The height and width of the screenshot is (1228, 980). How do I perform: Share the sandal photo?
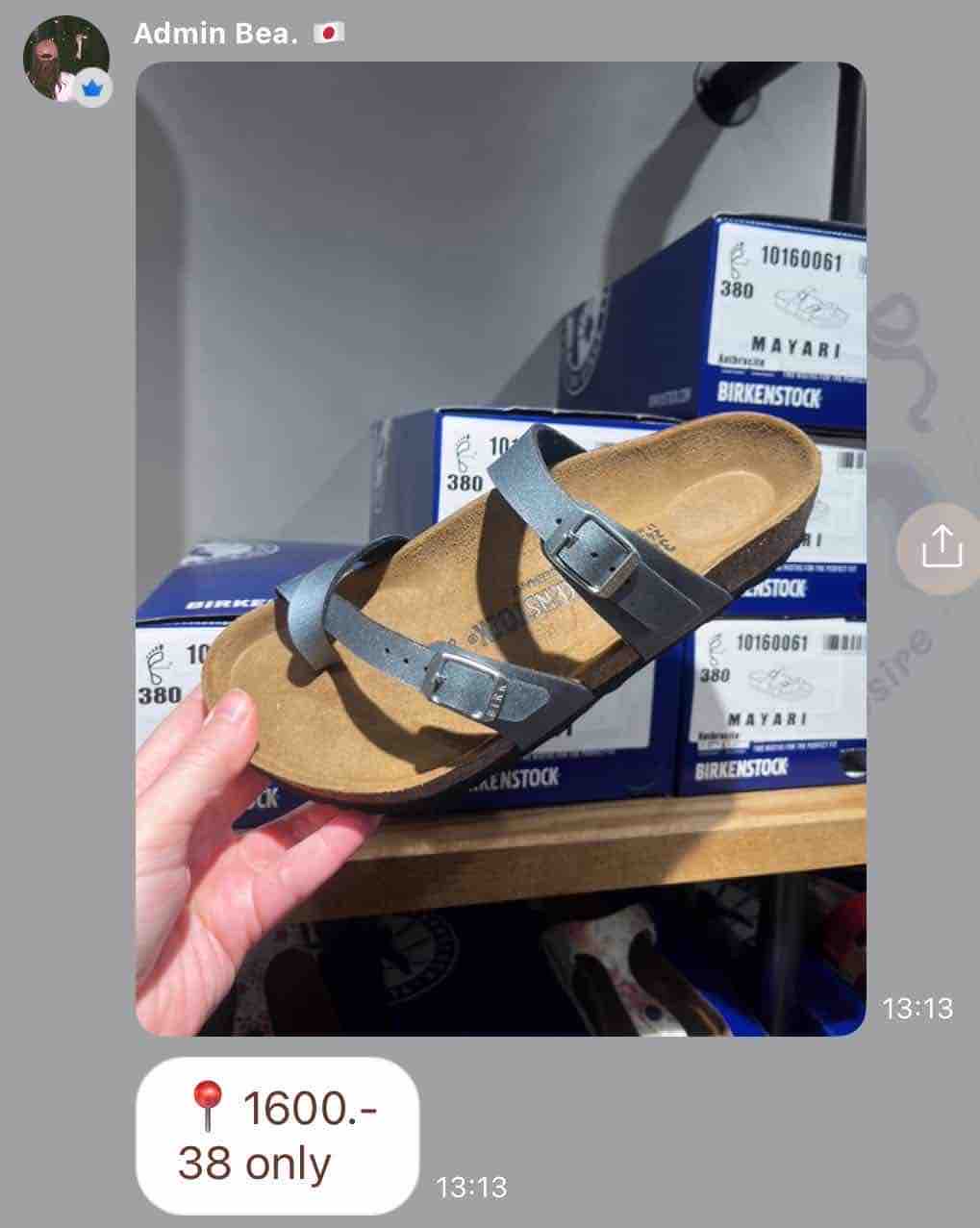tap(941, 548)
